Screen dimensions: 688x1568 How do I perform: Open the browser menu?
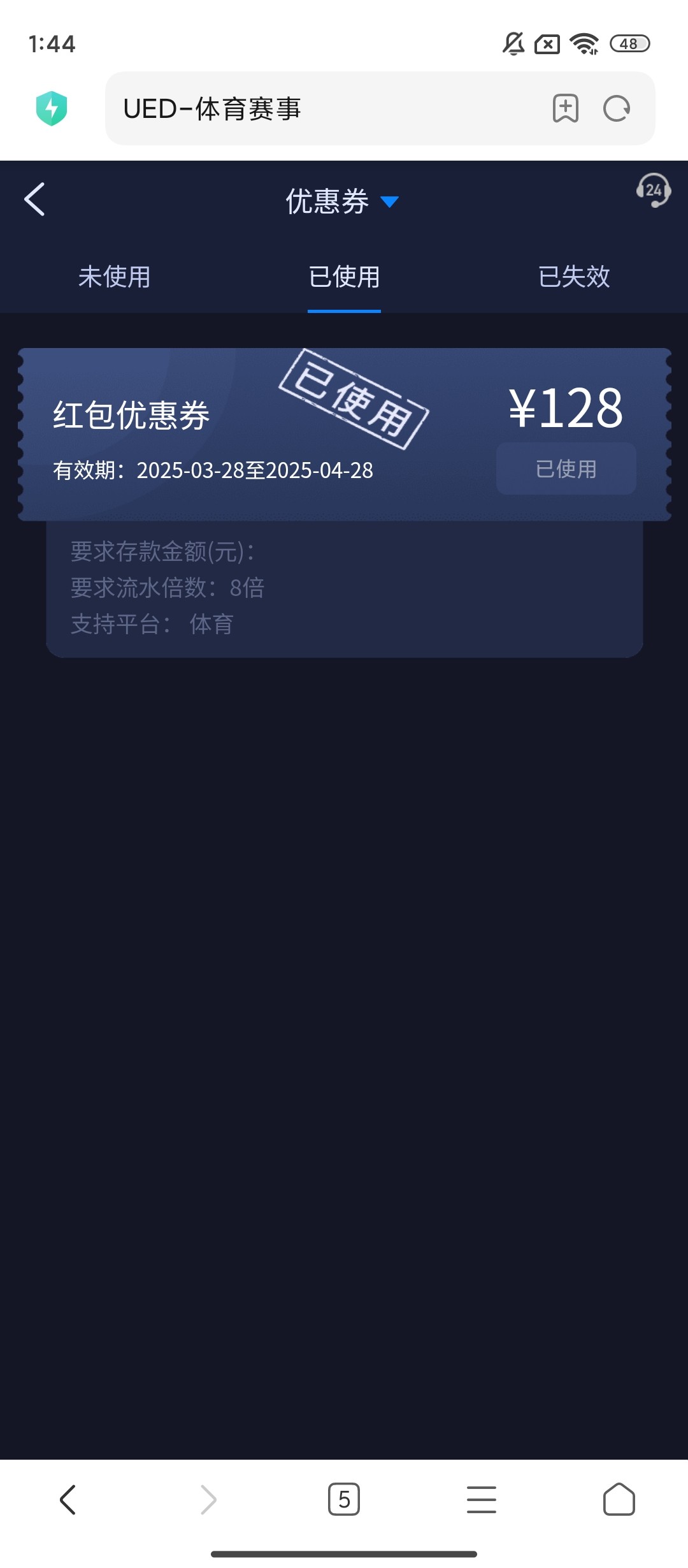coord(482,1499)
